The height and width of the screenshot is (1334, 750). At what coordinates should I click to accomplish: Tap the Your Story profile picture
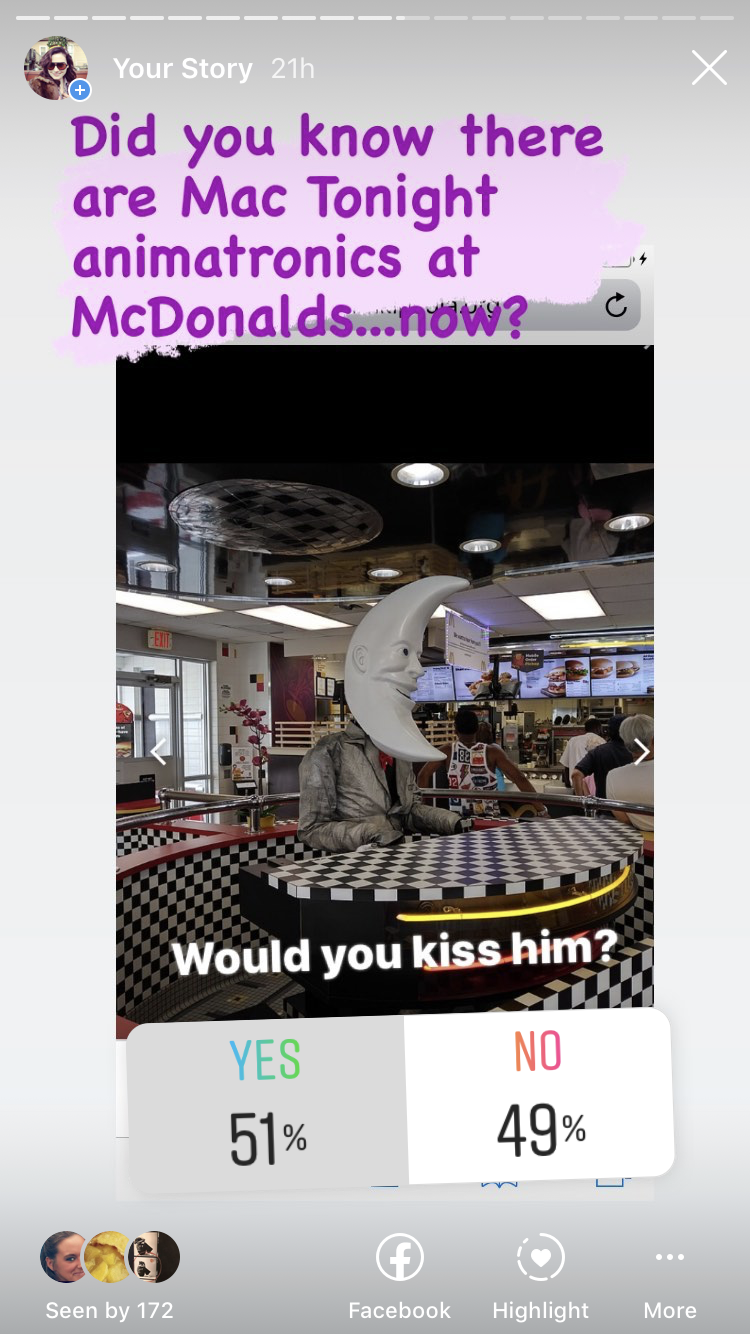pyautogui.click(x=56, y=68)
